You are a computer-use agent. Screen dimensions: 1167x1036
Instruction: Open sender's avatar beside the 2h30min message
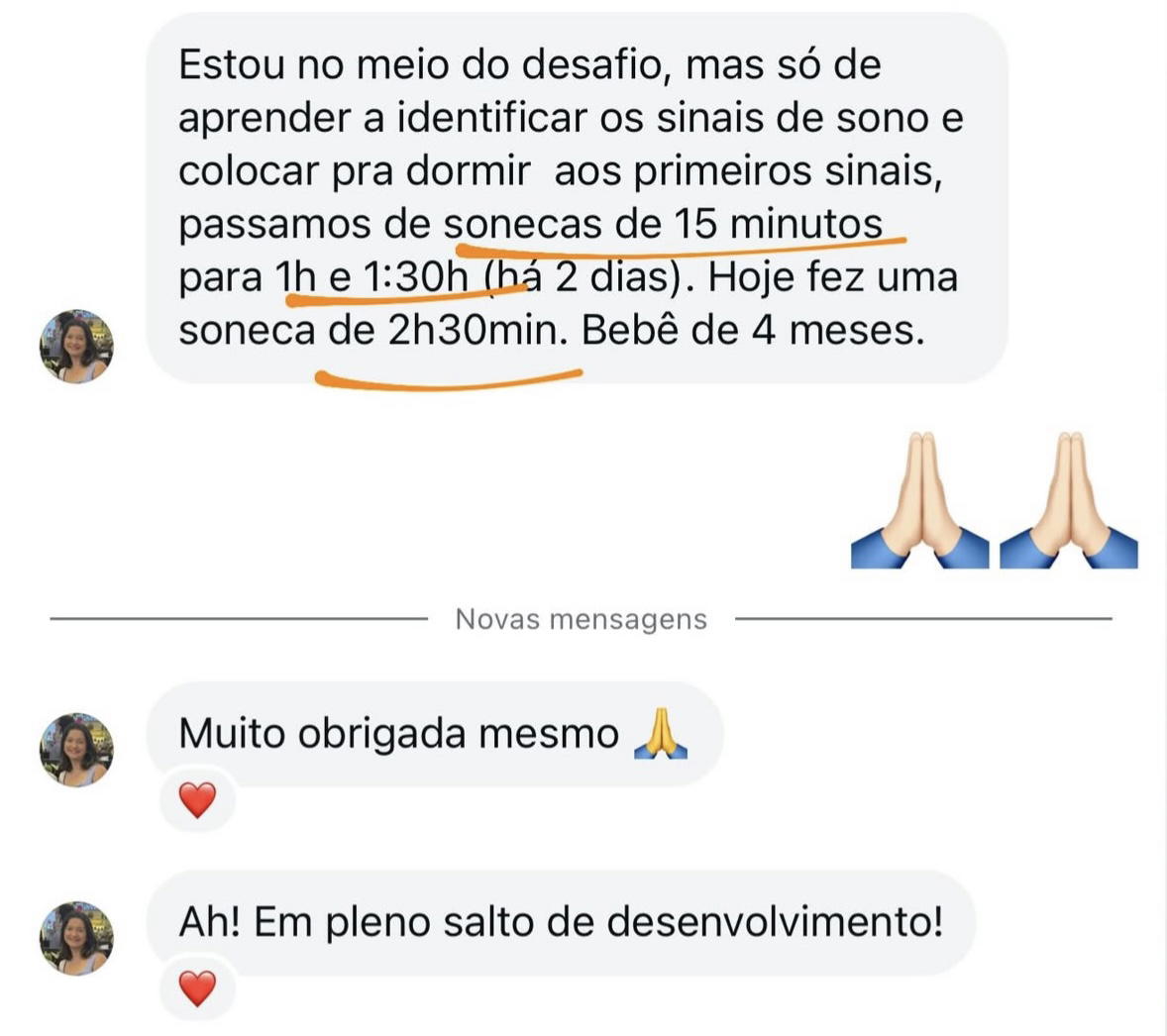[76, 347]
